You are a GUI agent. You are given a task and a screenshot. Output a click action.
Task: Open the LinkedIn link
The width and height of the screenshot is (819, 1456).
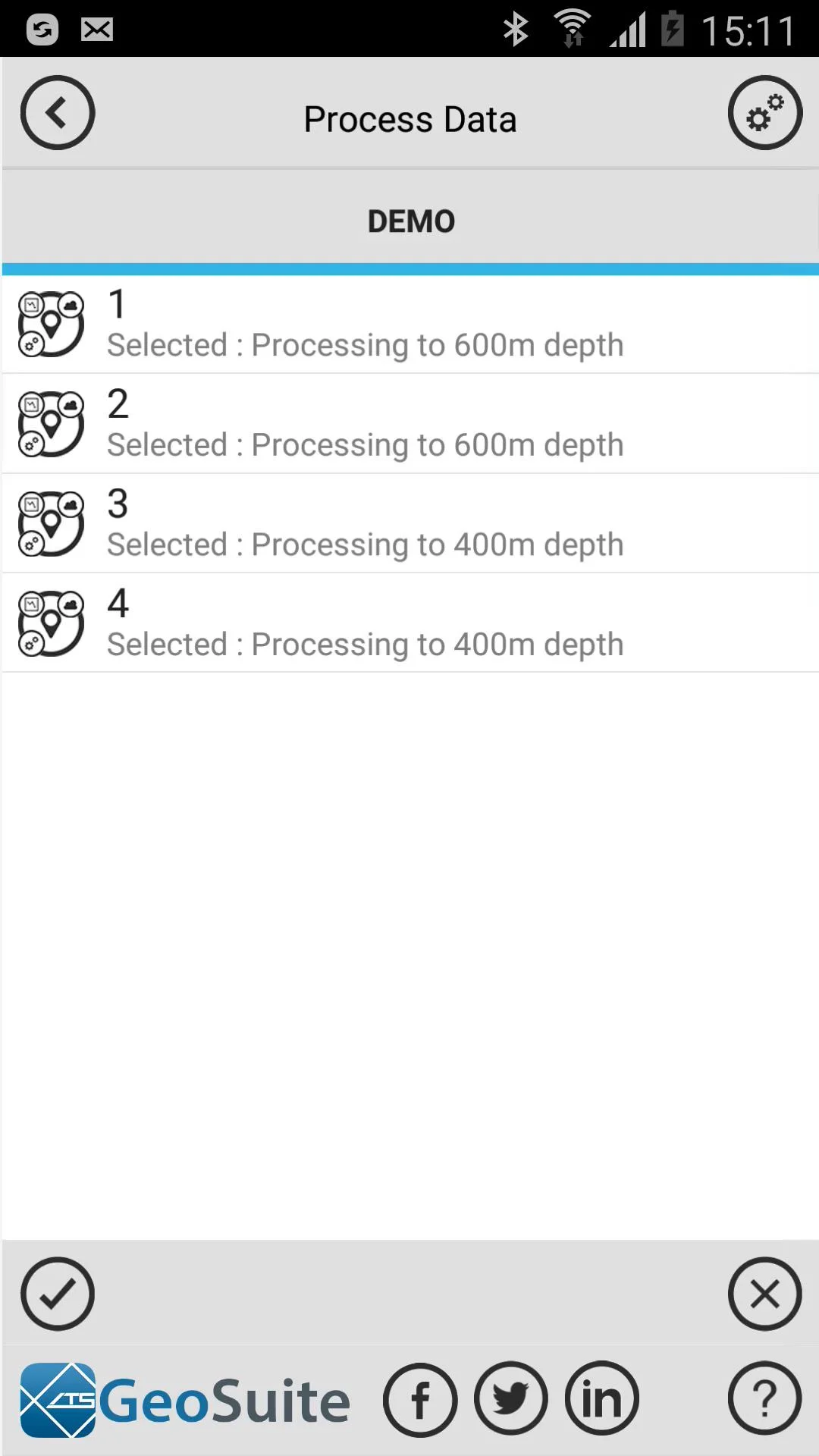(x=601, y=1398)
